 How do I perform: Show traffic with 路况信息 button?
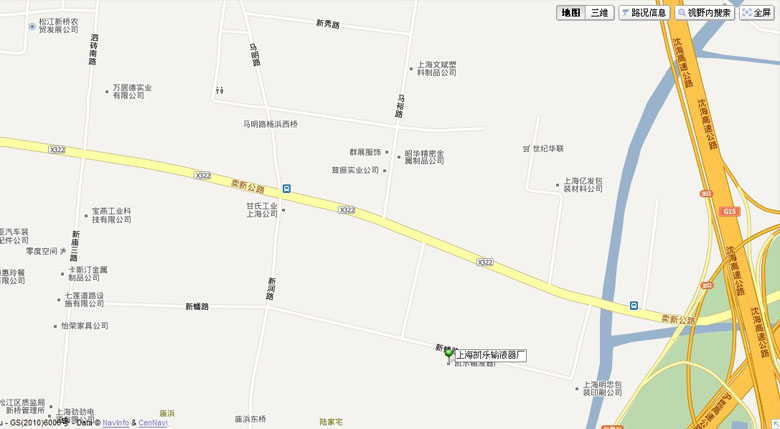644,13
